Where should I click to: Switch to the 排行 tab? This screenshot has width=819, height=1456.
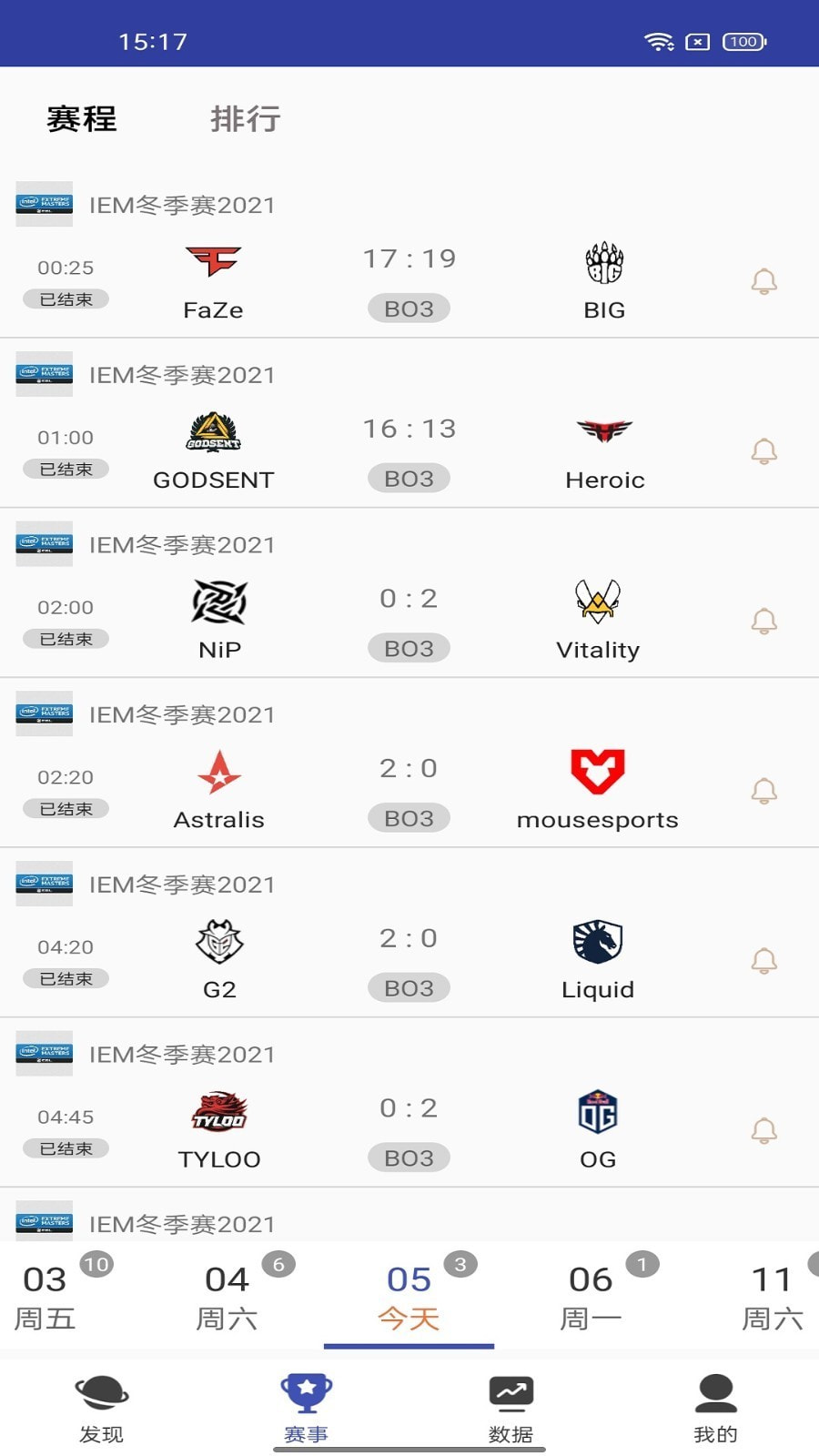[245, 119]
